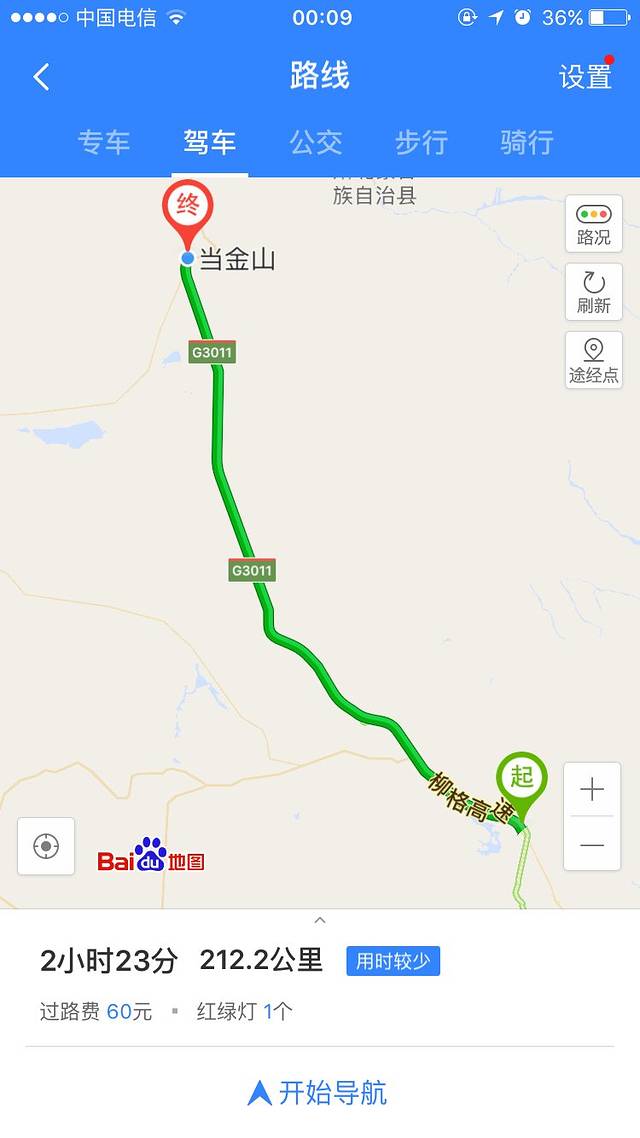This screenshot has width=640, height=1138.
Task: Select the 驾车 driving tab
Action: pyautogui.click(x=210, y=142)
